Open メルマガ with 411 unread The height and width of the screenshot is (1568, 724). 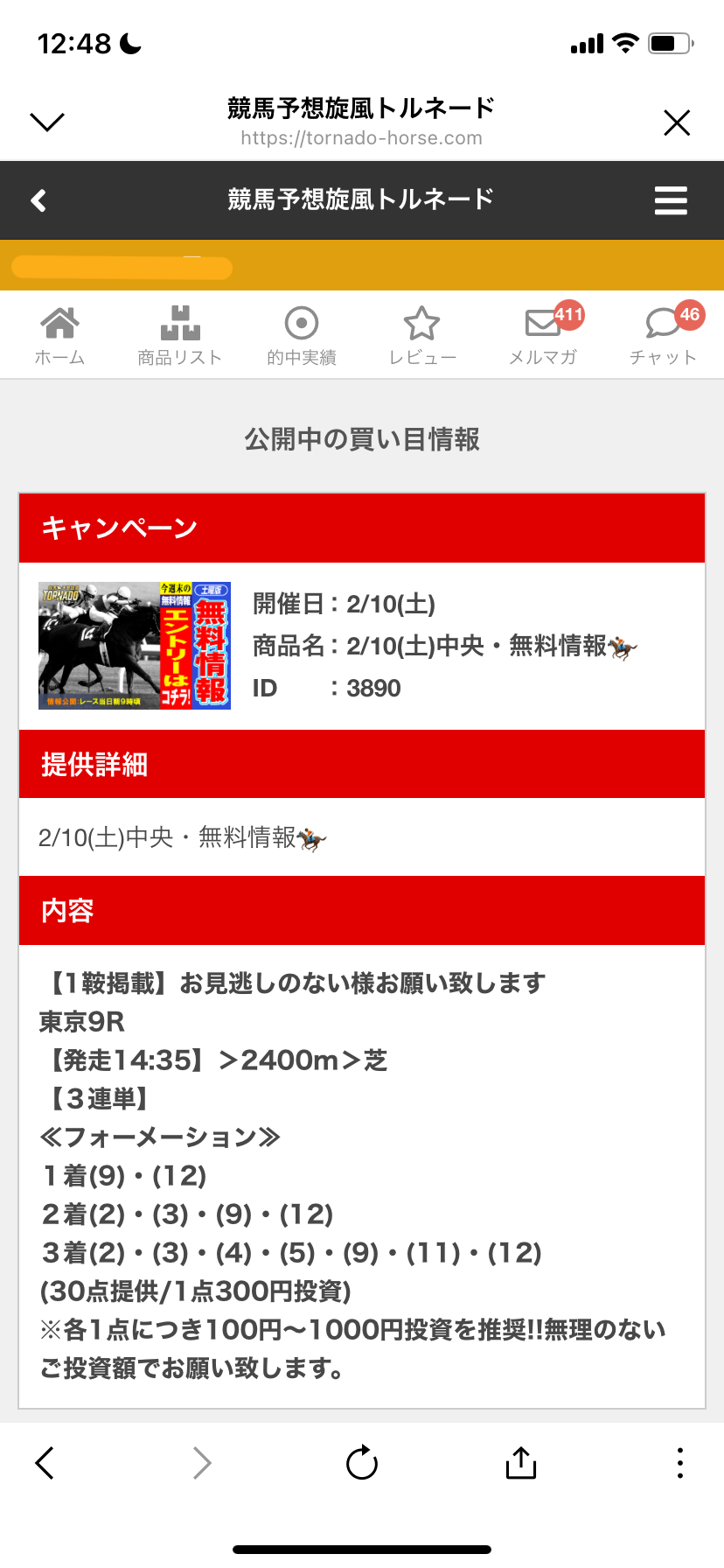click(x=543, y=336)
